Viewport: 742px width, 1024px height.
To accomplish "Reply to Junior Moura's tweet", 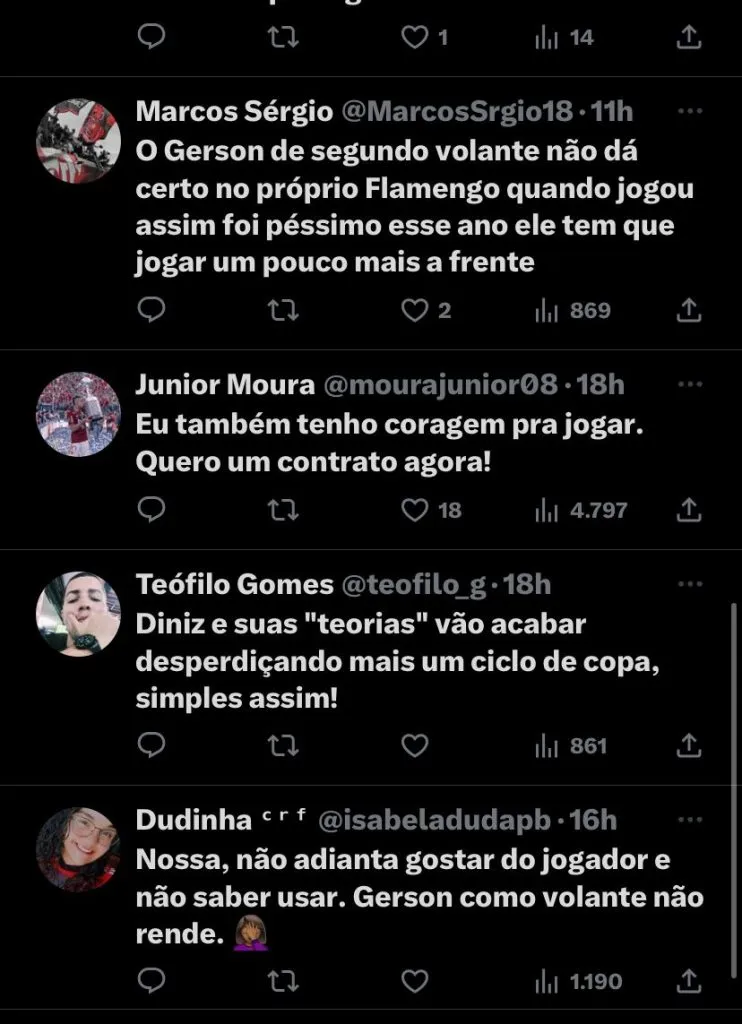I will [x=151, y=510].
